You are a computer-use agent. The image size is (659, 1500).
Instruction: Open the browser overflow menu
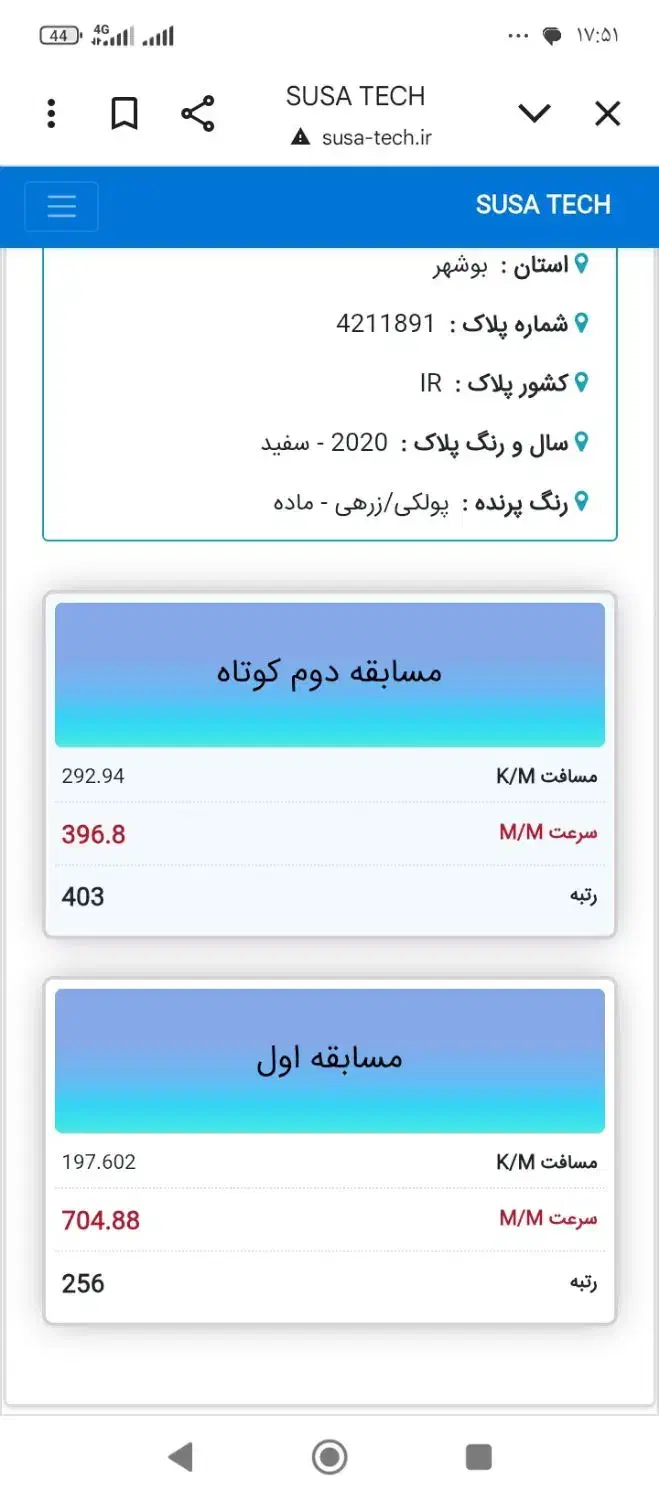(x=51, y=114)
